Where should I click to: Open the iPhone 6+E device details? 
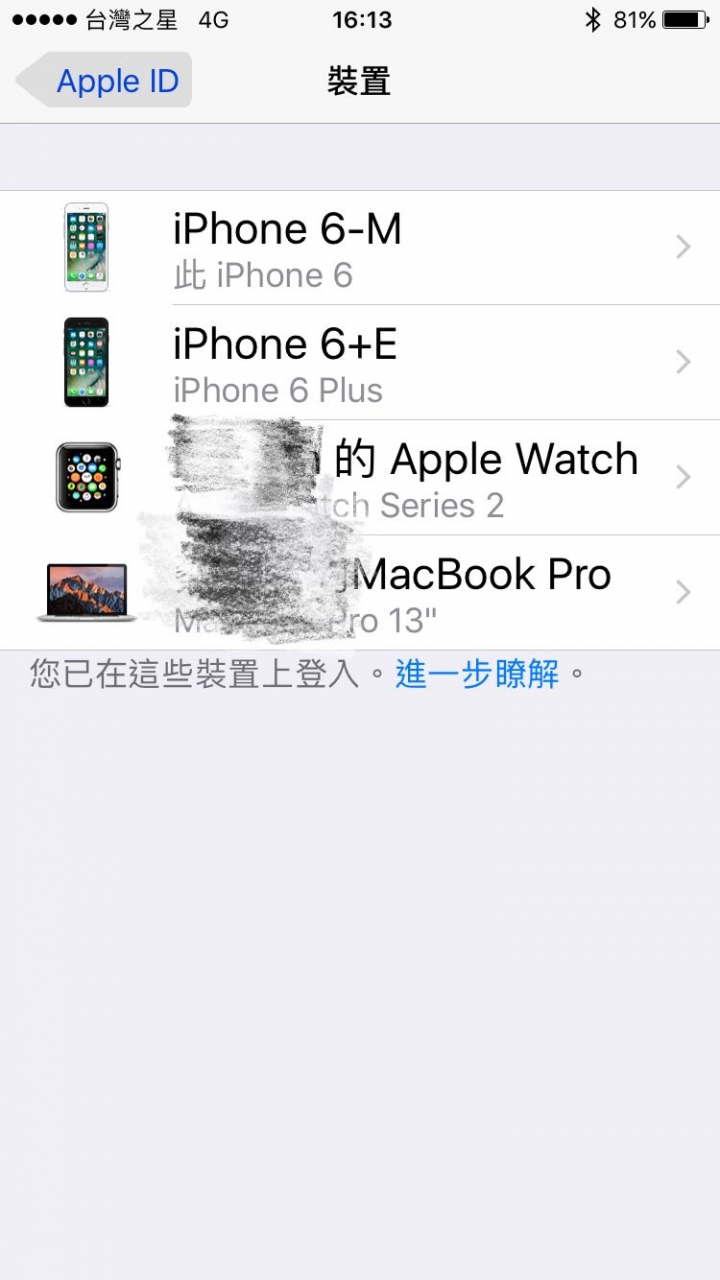point(360,362)
